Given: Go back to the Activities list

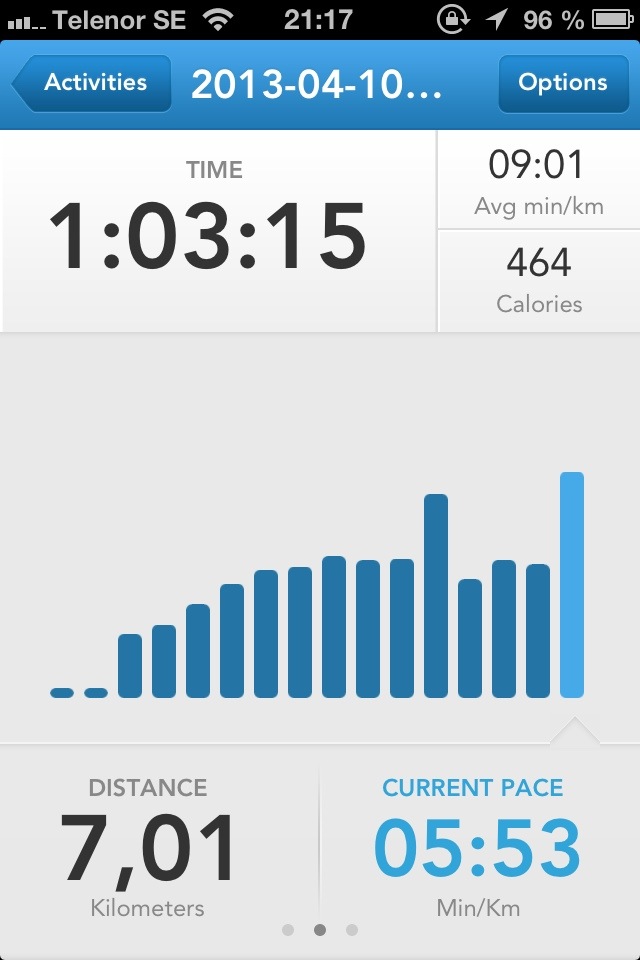Looking at the screenshot, I should point(93,83).
